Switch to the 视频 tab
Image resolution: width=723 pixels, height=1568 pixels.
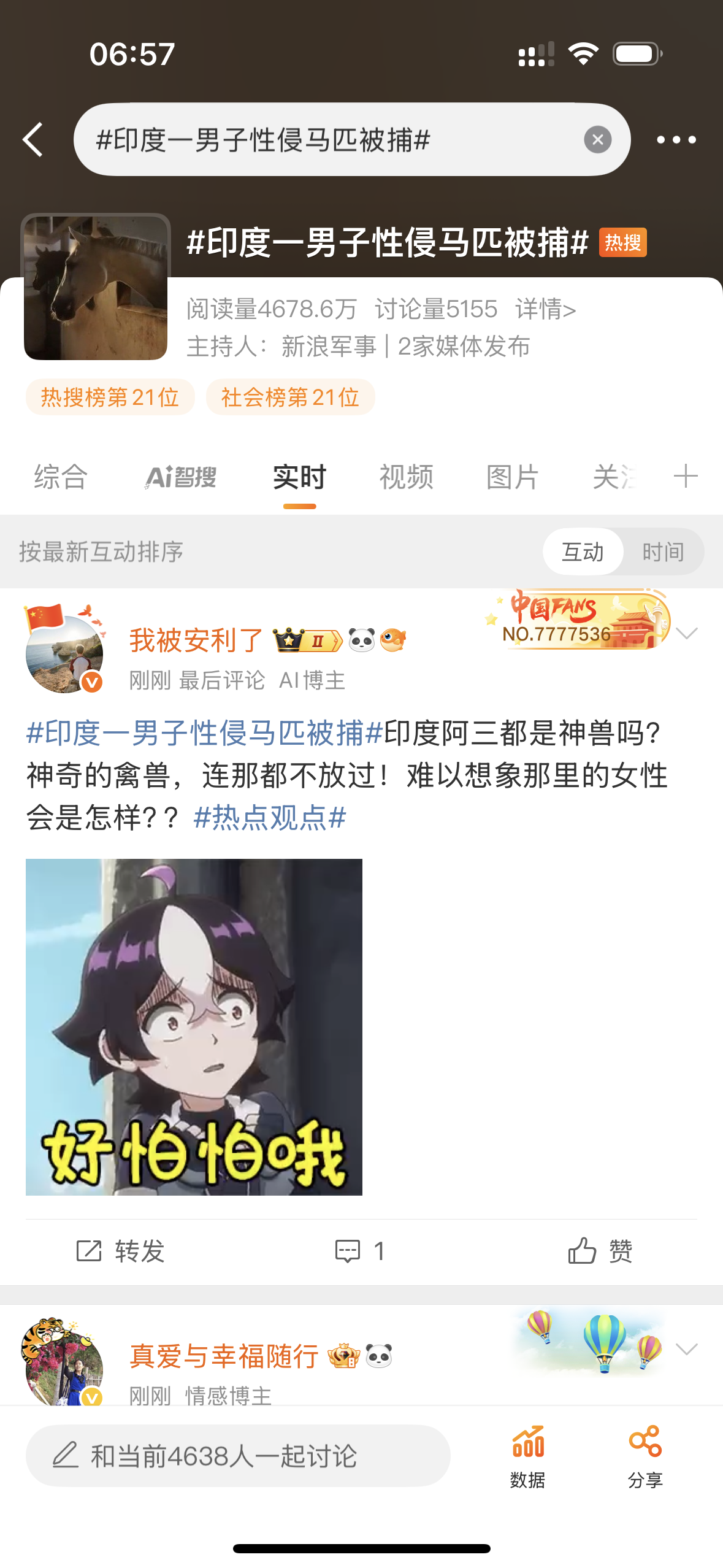coord(406,477)
